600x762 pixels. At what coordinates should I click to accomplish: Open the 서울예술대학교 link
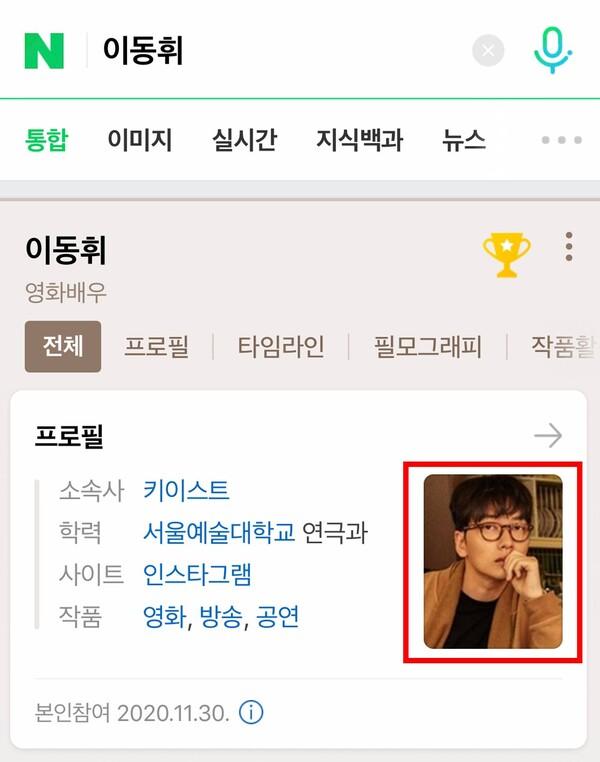pos(219,532)
